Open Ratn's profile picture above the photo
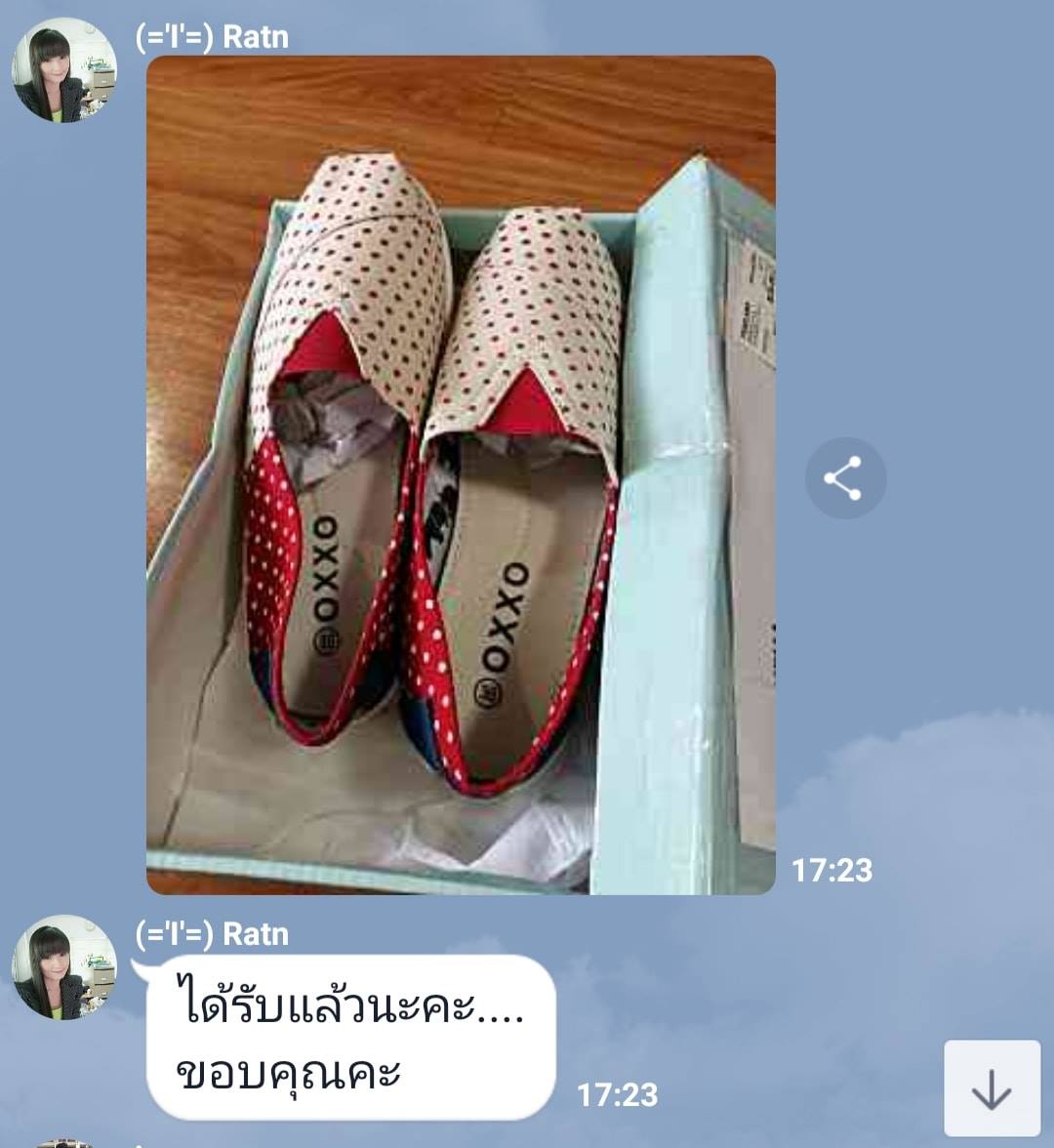The height and width of the screenshot is (1148, 1054). [64, 70]
